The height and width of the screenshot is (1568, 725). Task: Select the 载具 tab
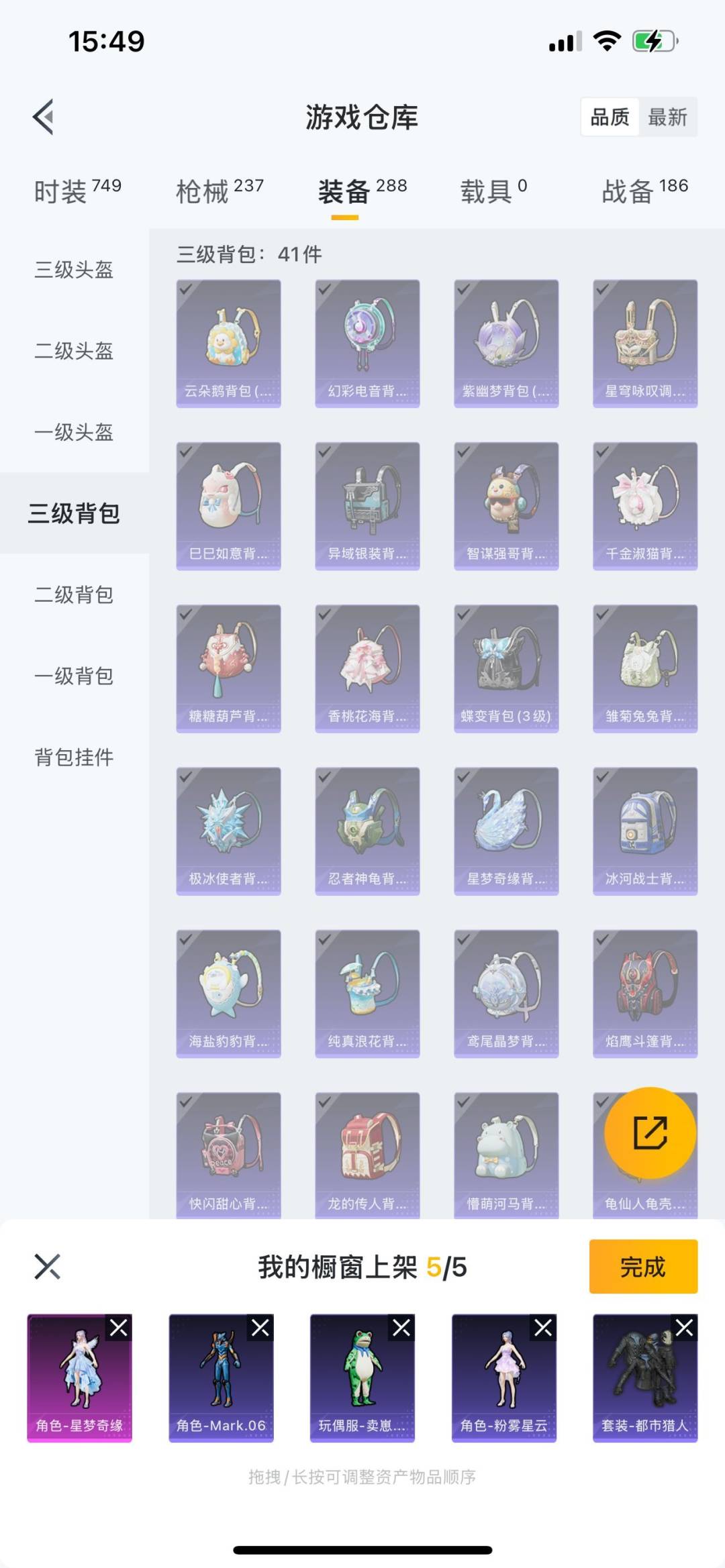(x=493, y=191)
